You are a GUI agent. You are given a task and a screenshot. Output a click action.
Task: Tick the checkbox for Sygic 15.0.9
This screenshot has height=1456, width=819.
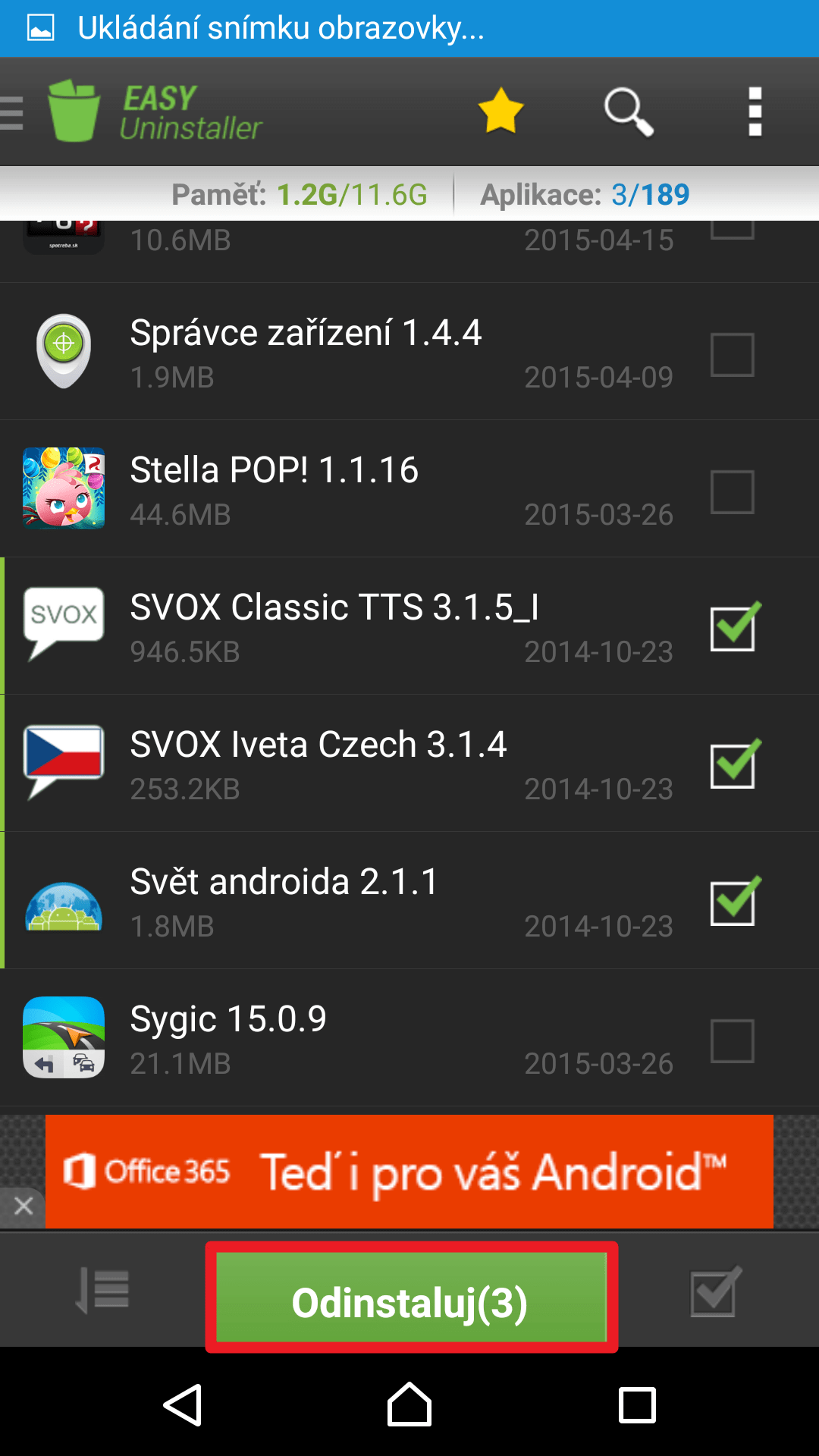[x=733, y=1040]
